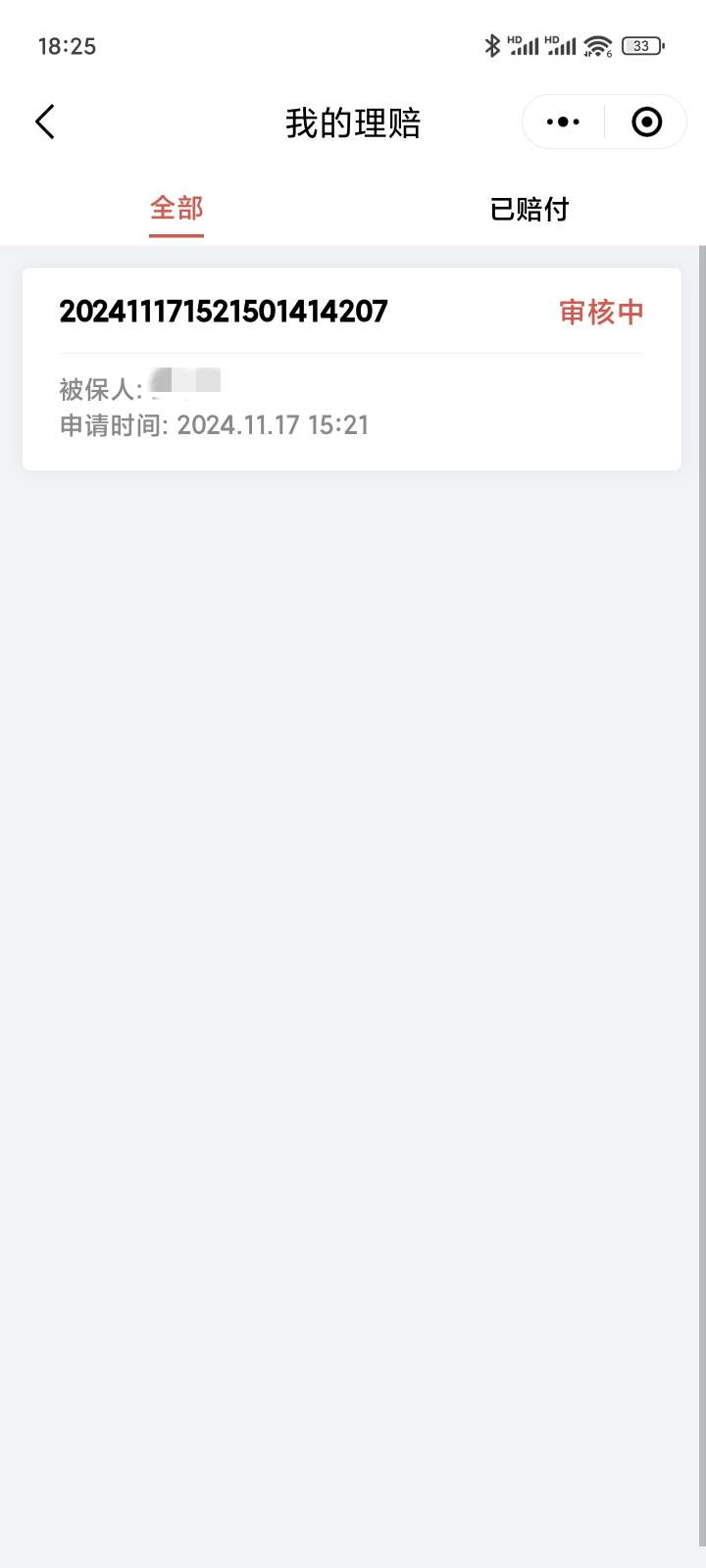Switch to the 已赔付 tab
The width and height of the screenshot is (706, 1568).
pos(529,209)
